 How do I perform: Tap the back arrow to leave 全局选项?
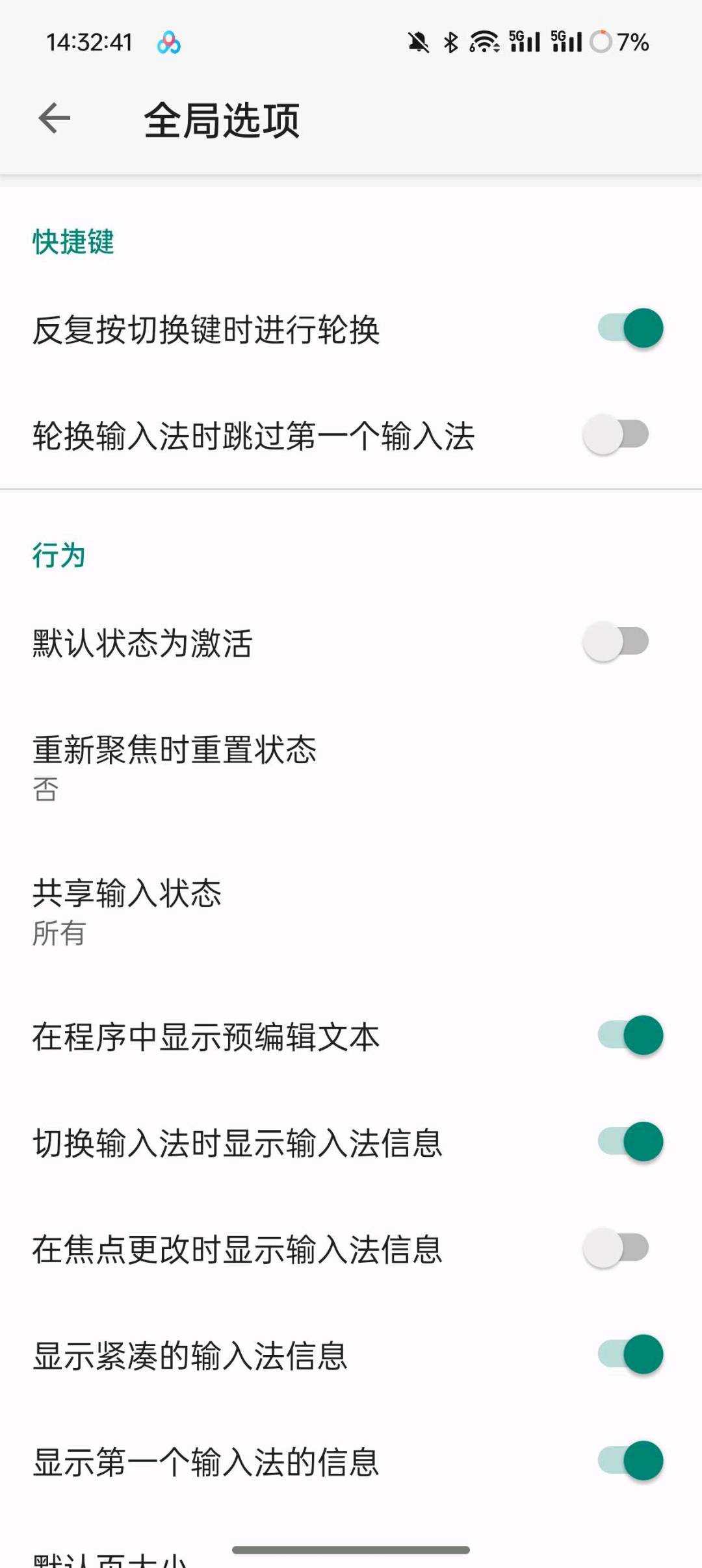(52, 119)
